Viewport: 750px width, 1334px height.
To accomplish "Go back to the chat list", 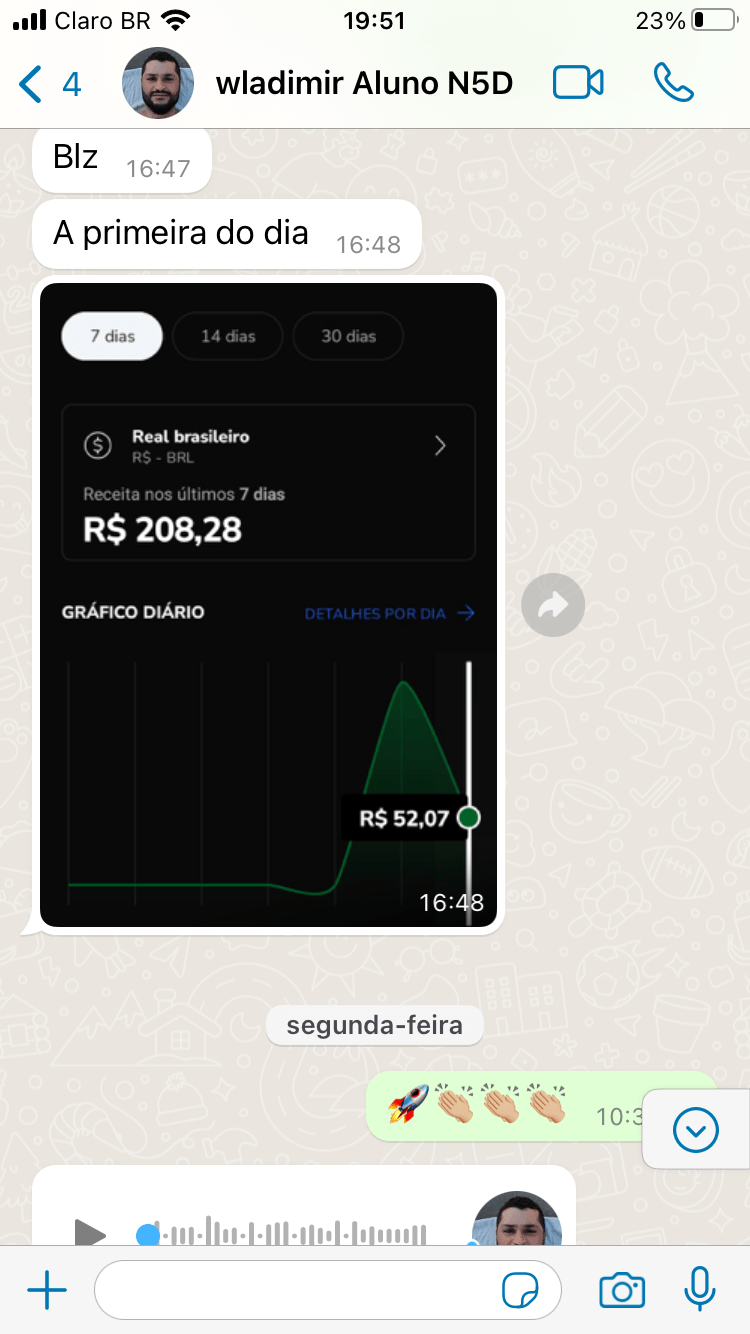I will click(48, 84).
